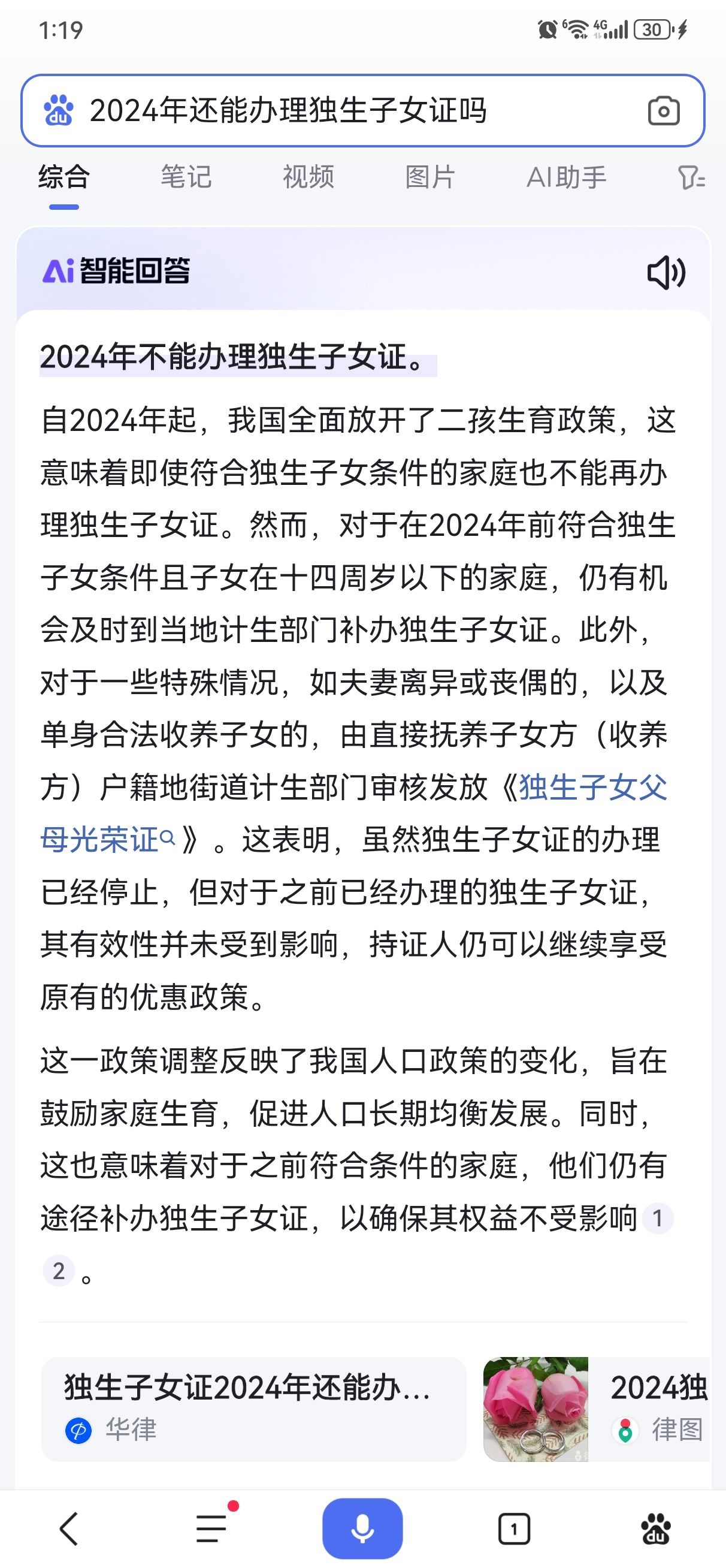Go to the Baidu home page

(656, 1528)
